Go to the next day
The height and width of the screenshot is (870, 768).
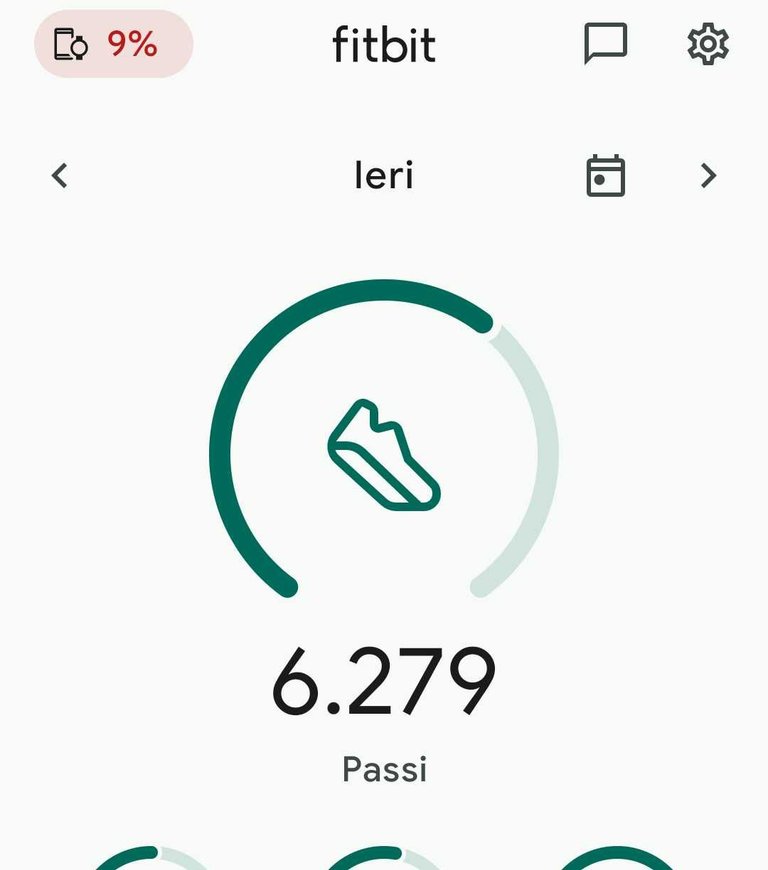click(x=708, y=176)
